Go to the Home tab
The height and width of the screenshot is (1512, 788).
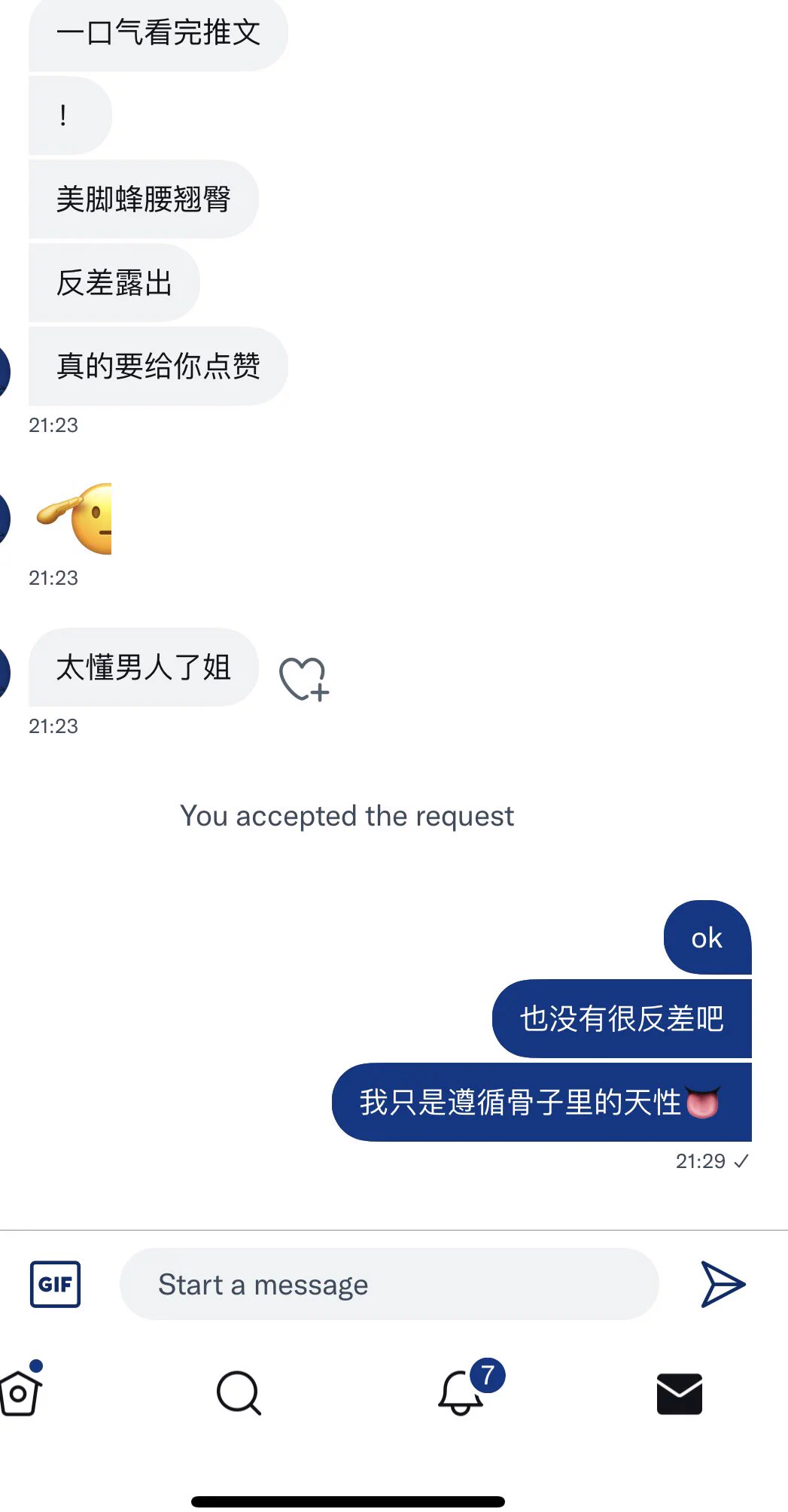click(x=19, y=1392)
